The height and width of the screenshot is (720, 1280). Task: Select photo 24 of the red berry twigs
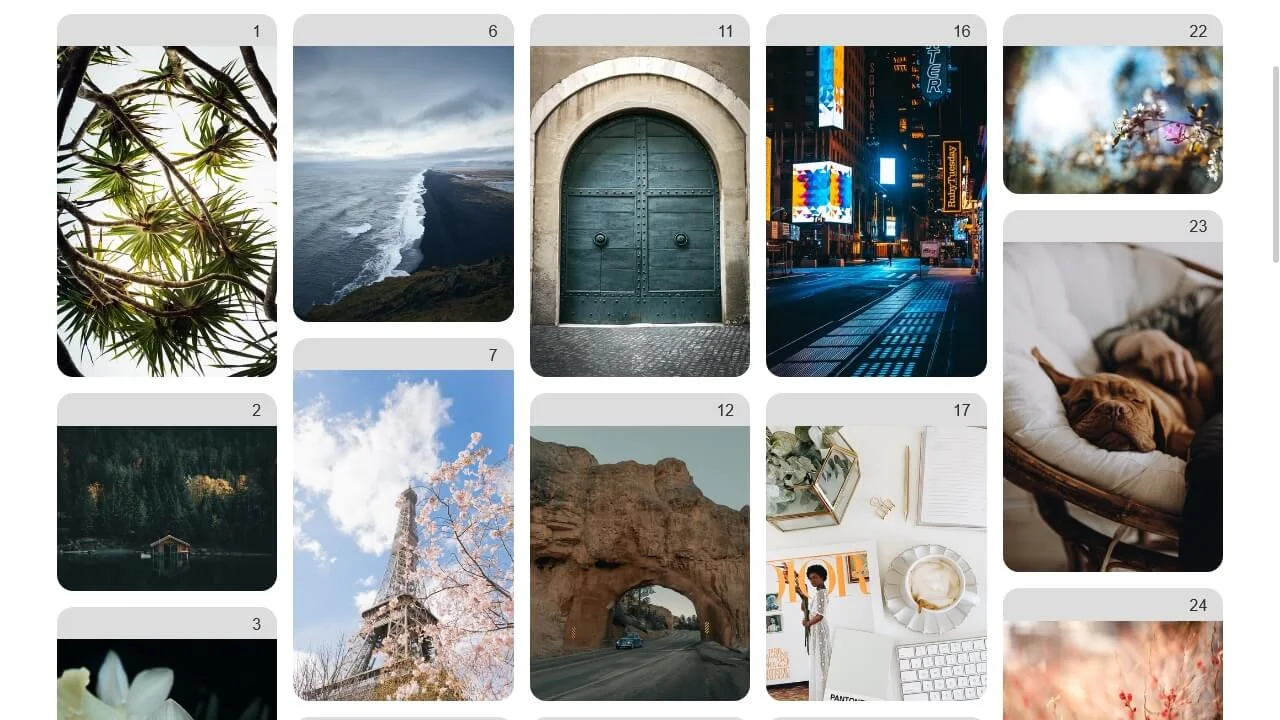tap(1112, 670)
